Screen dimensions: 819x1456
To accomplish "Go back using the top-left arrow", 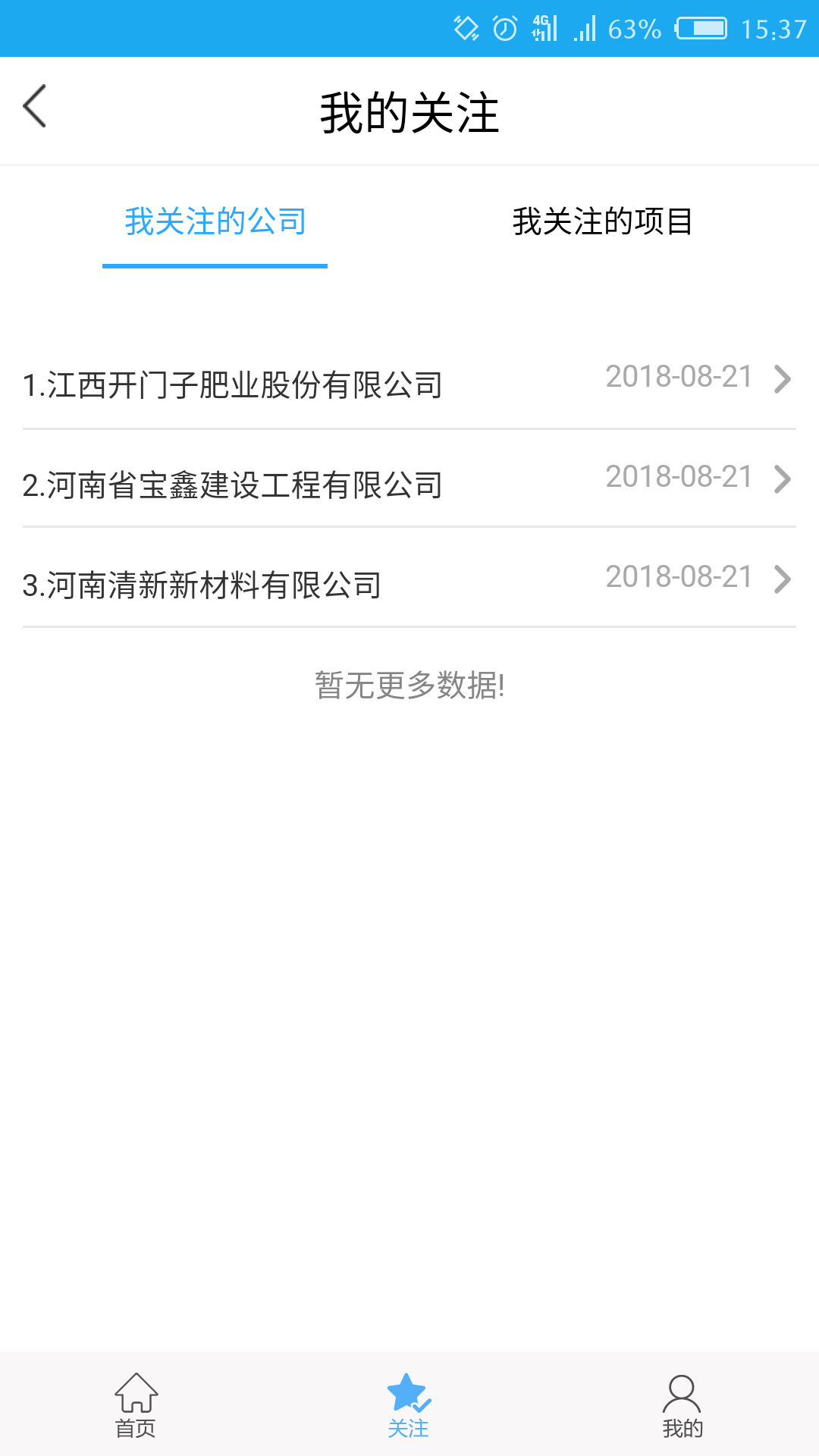I will [x=35, y=106].
